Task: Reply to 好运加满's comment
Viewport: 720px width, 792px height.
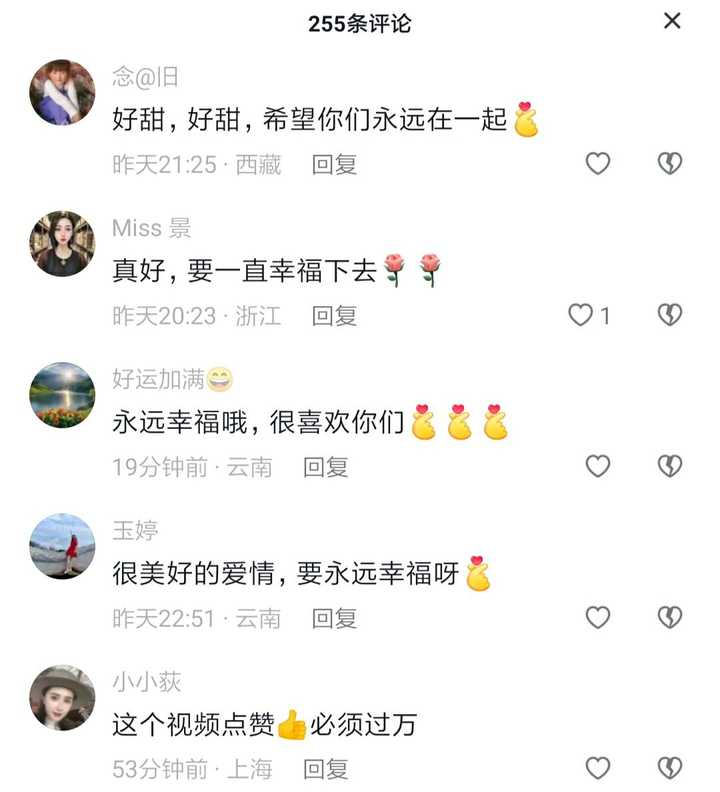Action: 325,466
